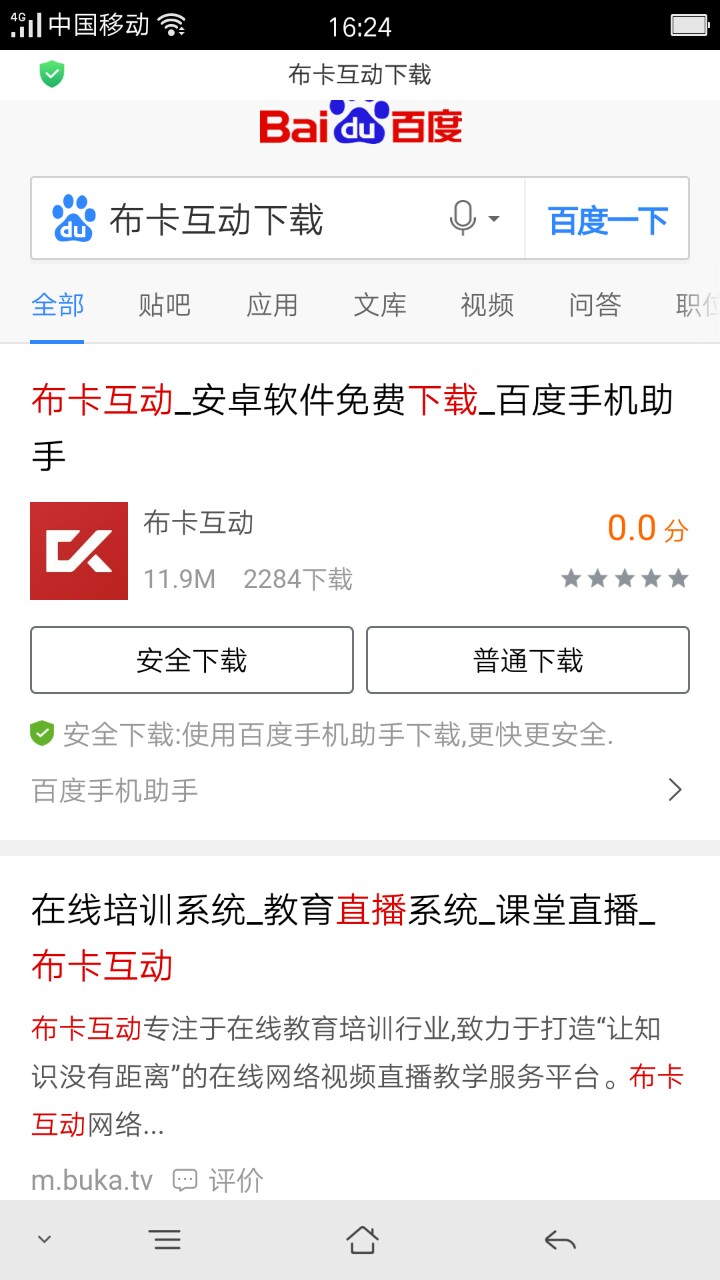
Task: Open the 百度手机助手 source row
Action: click(x=359, y=791)
